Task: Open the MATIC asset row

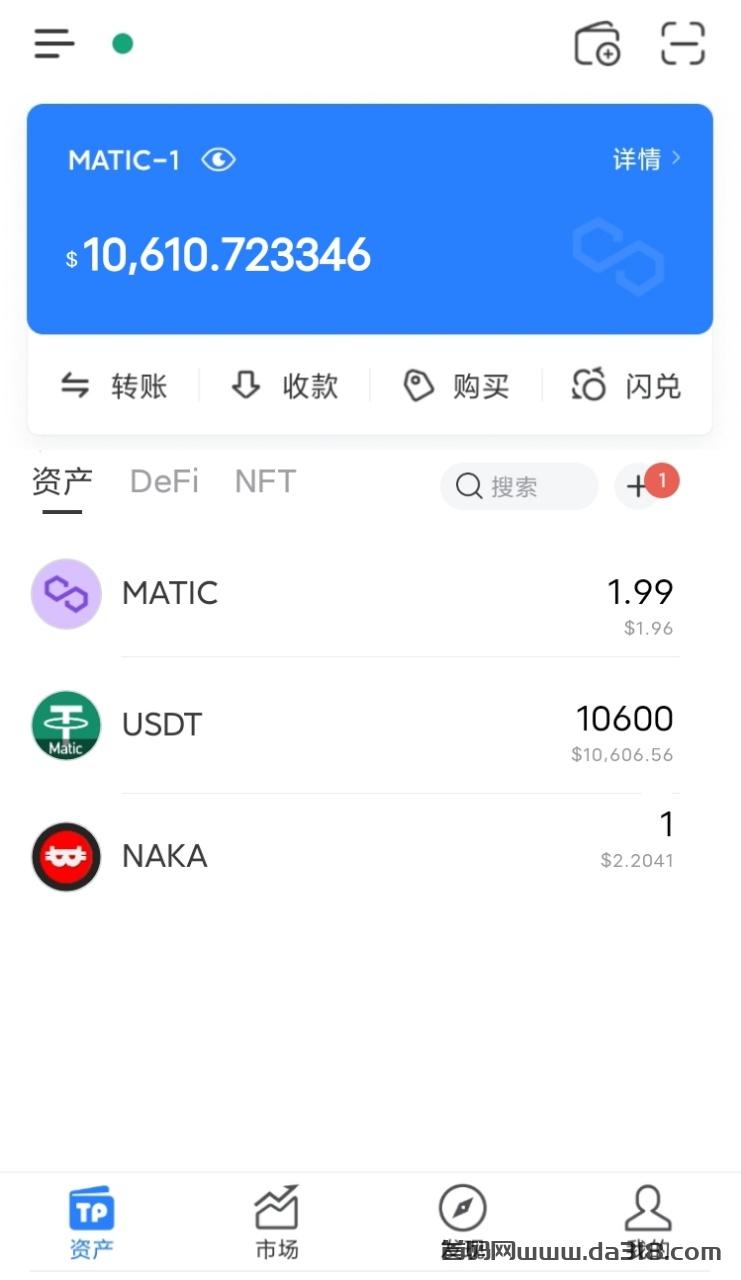Action: click(x=370, y=594)
